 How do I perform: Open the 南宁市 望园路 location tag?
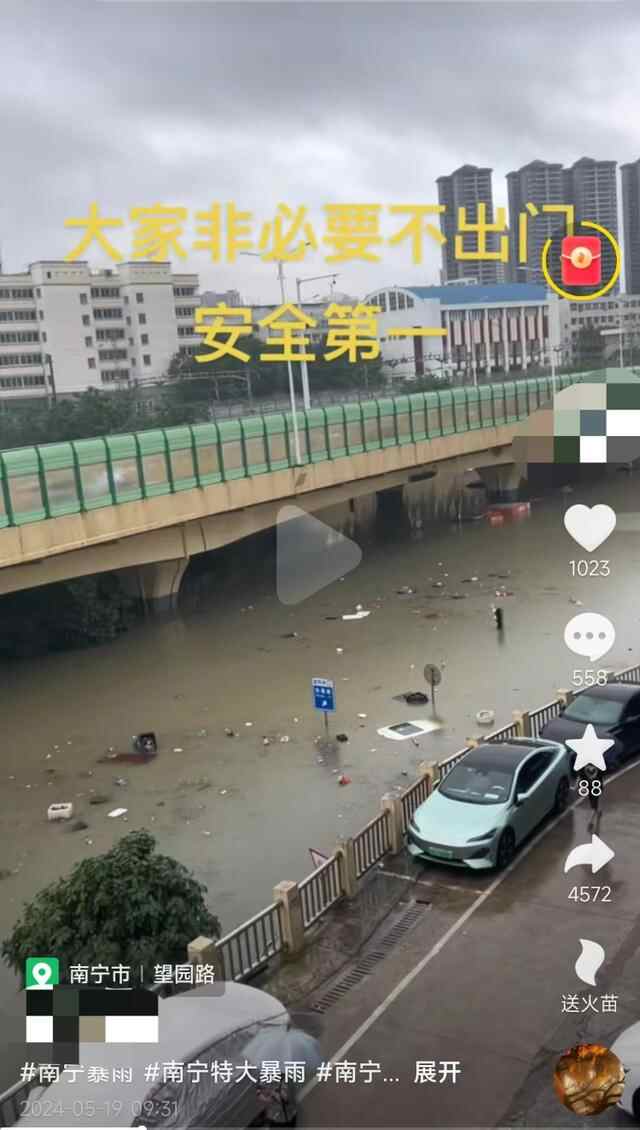(x=100, y=973)
